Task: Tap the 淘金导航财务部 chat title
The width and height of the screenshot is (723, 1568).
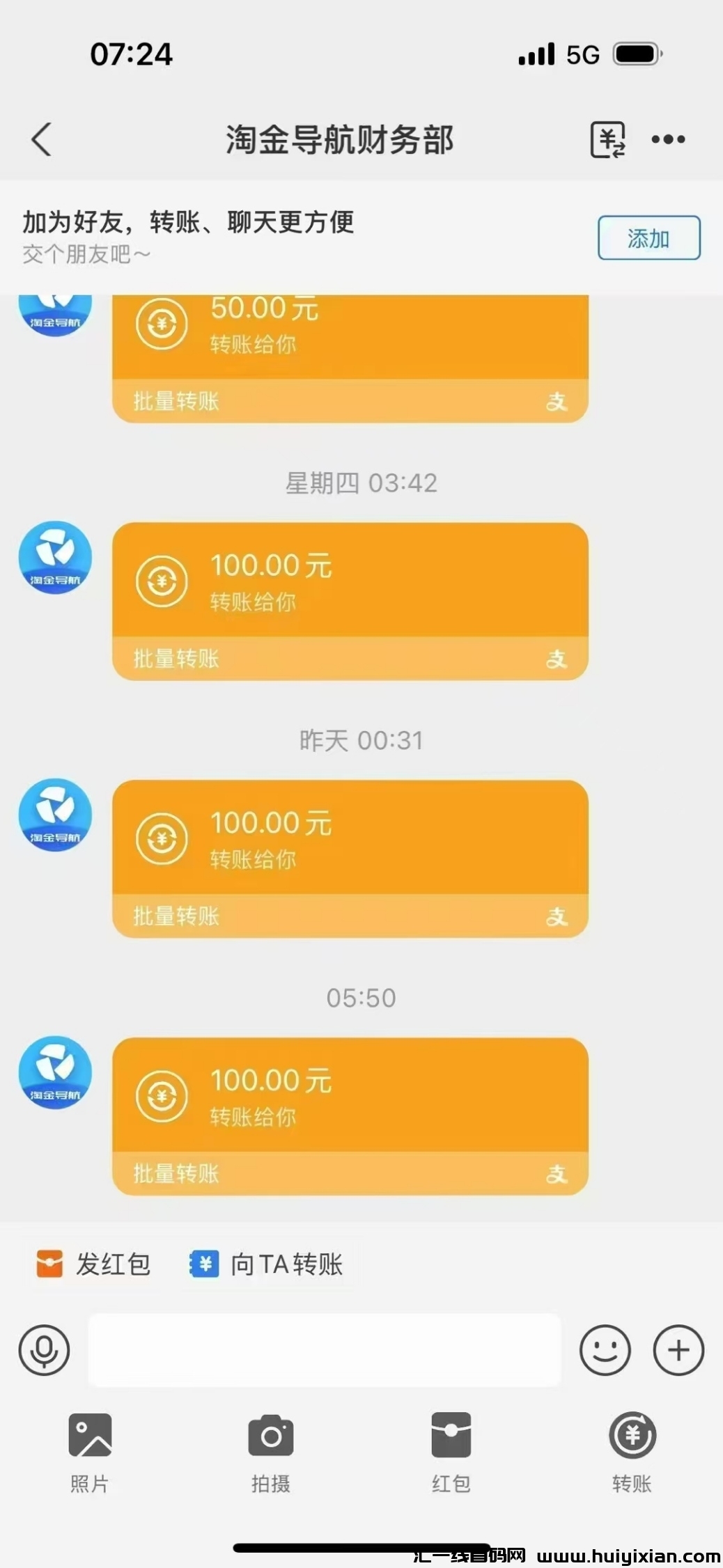Action: click(339, 139)
